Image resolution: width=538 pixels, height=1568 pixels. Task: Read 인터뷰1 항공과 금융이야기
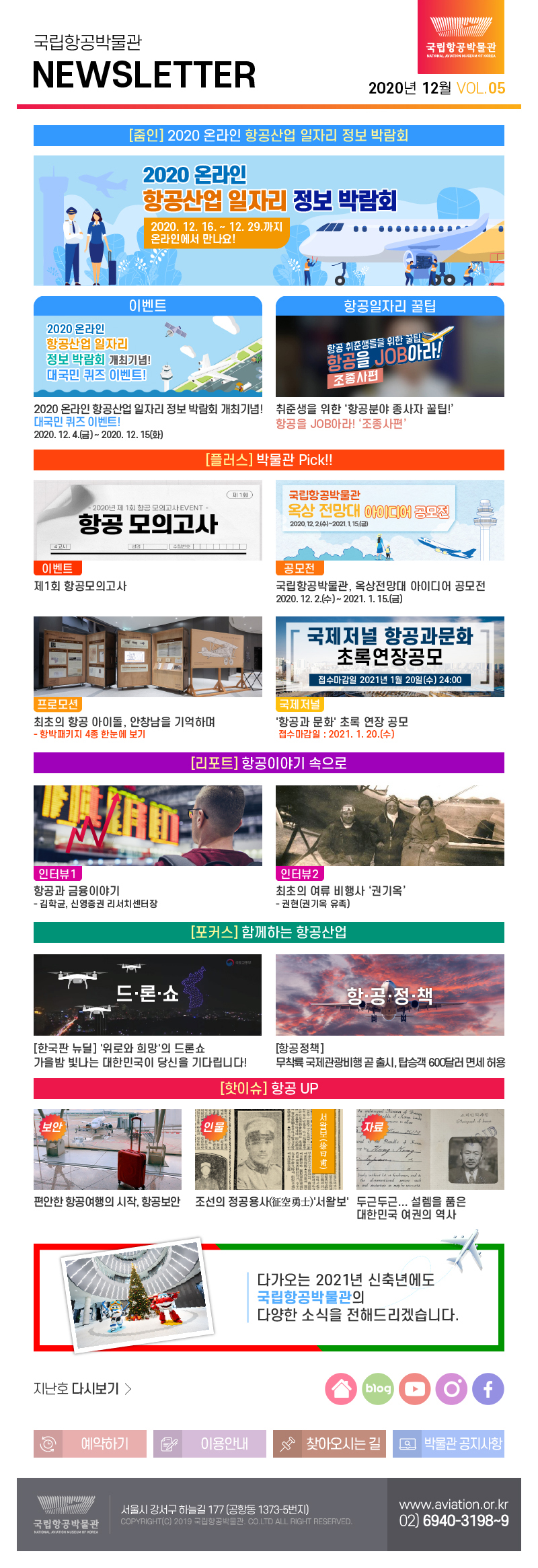(x=148, y=826)
